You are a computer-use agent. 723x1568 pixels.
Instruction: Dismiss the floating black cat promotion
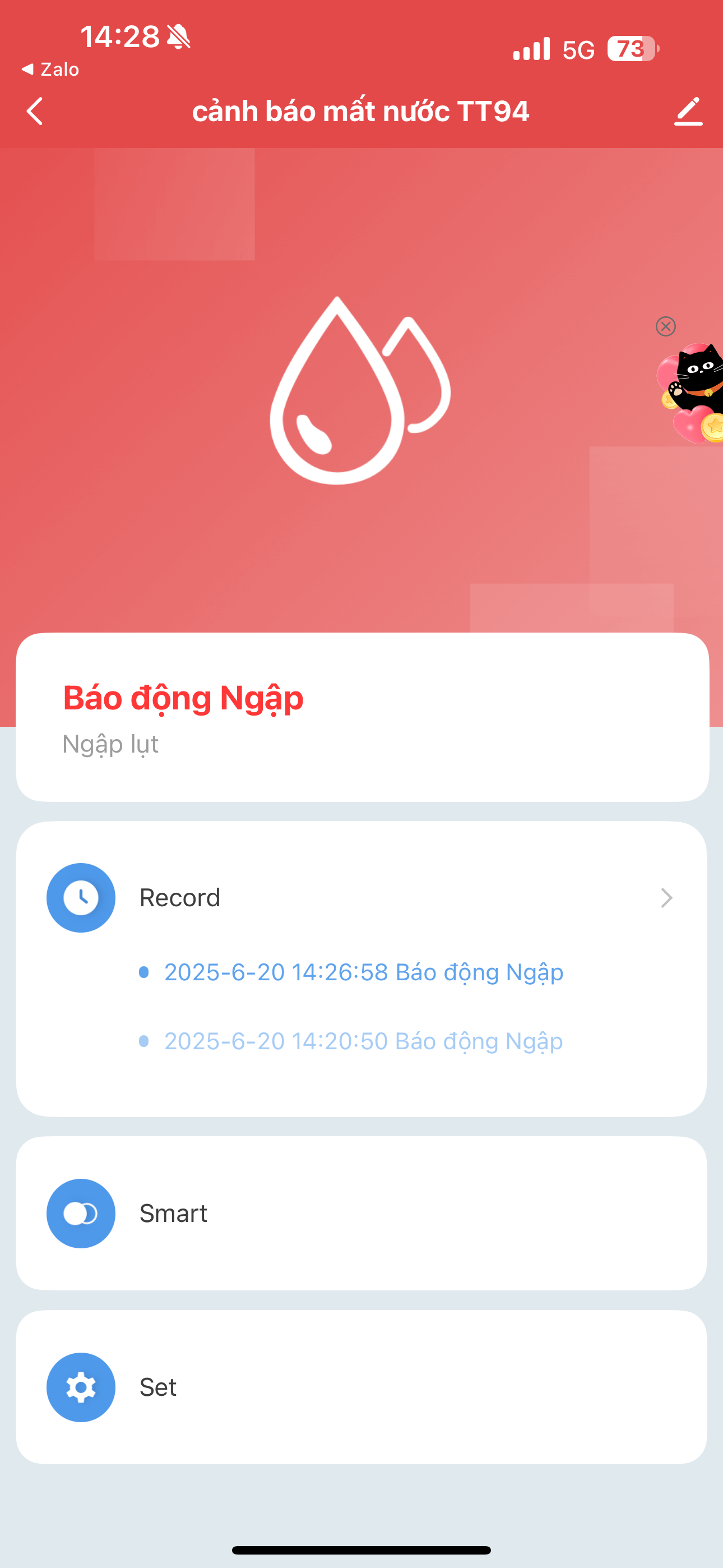[x=666, y=326]
